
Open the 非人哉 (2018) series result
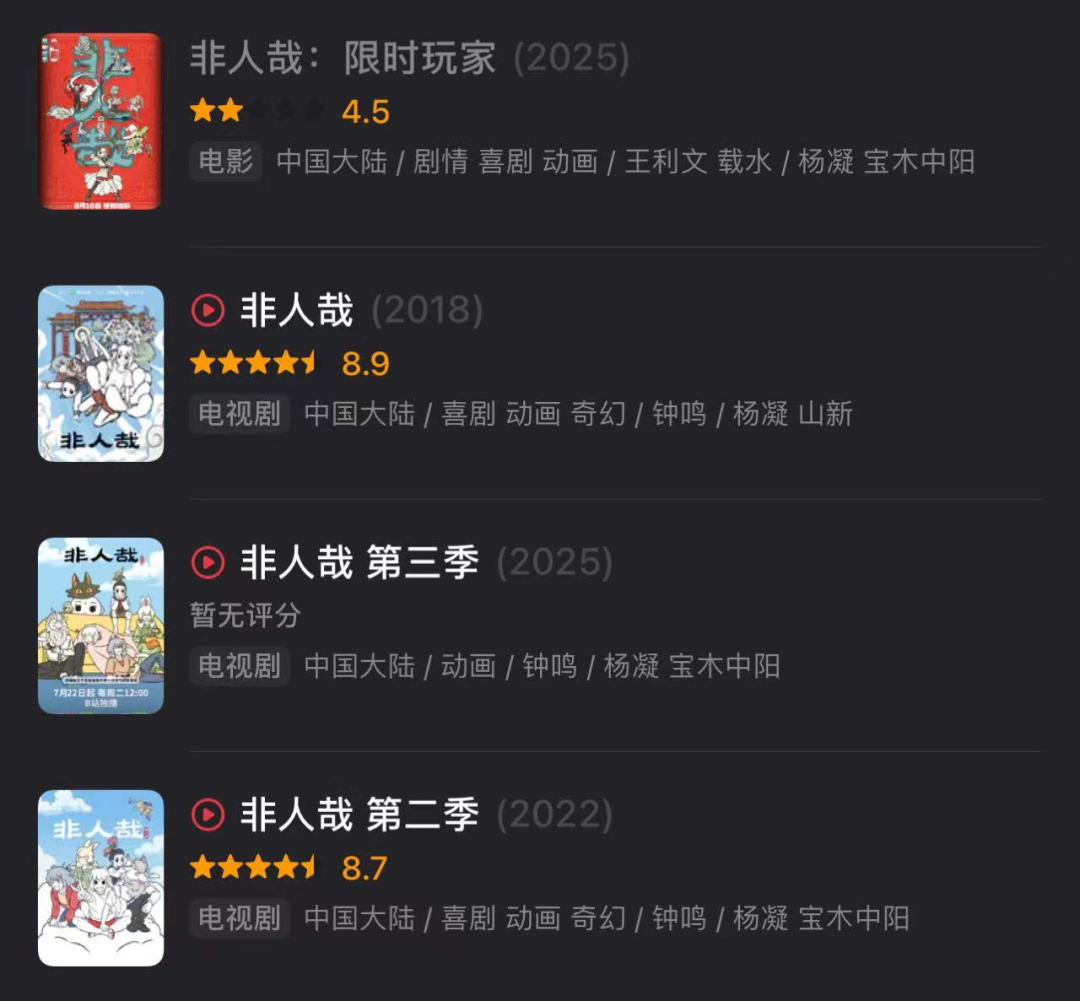point(296,312)
